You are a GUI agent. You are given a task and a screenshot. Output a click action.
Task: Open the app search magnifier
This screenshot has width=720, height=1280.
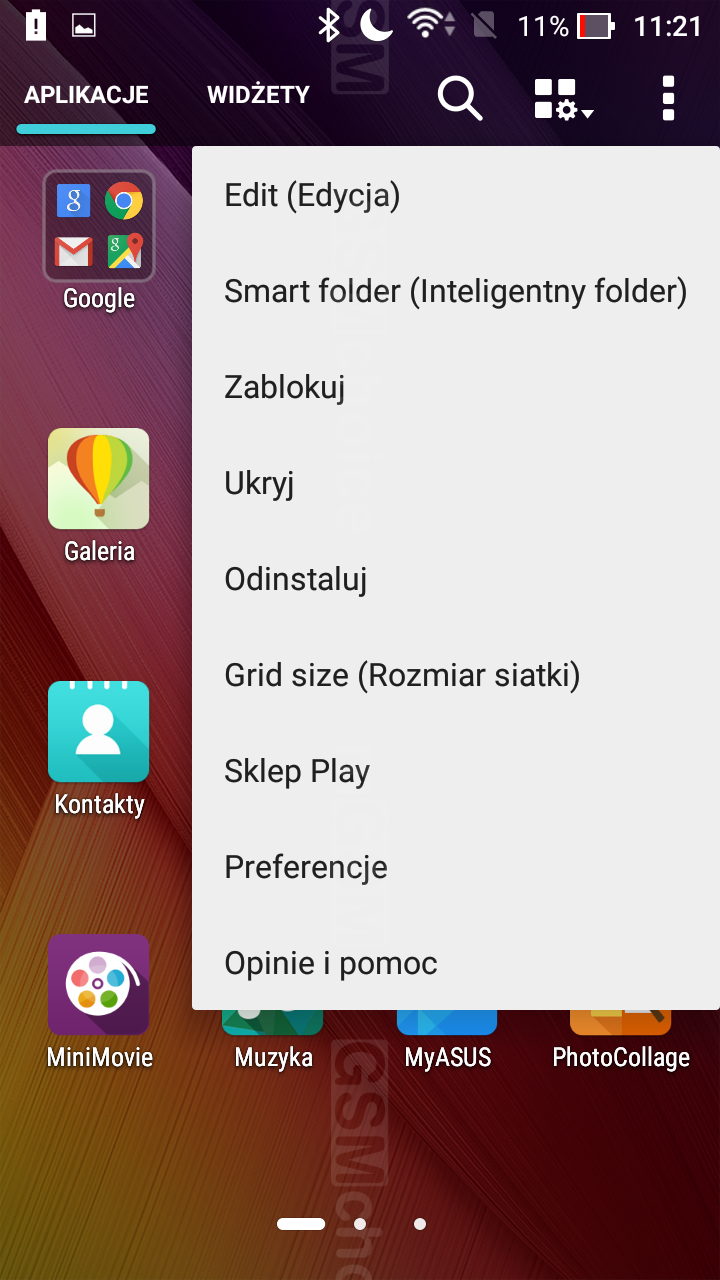coord(460,98)
